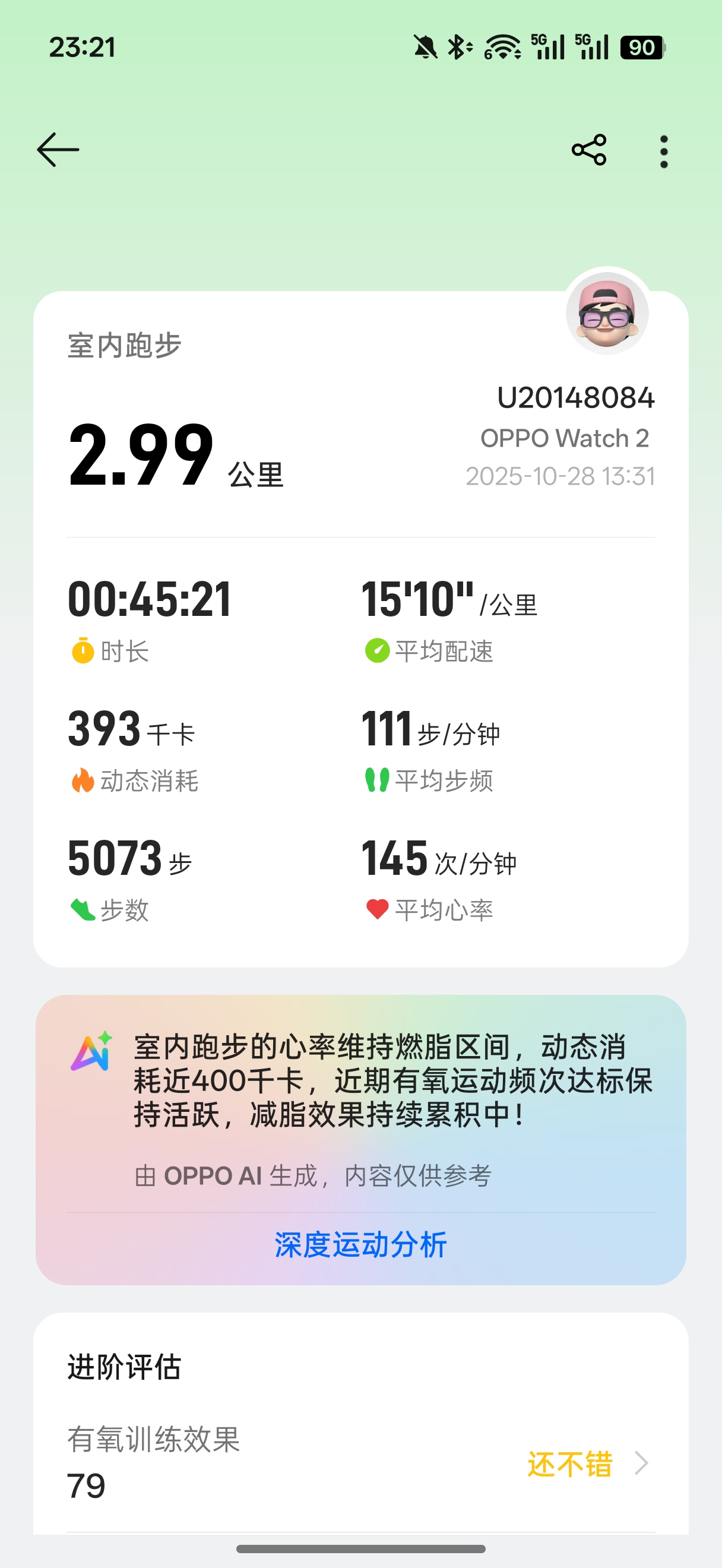722x1568 pixels.
Task: Share this indoor run record
Action: point(589,150)
